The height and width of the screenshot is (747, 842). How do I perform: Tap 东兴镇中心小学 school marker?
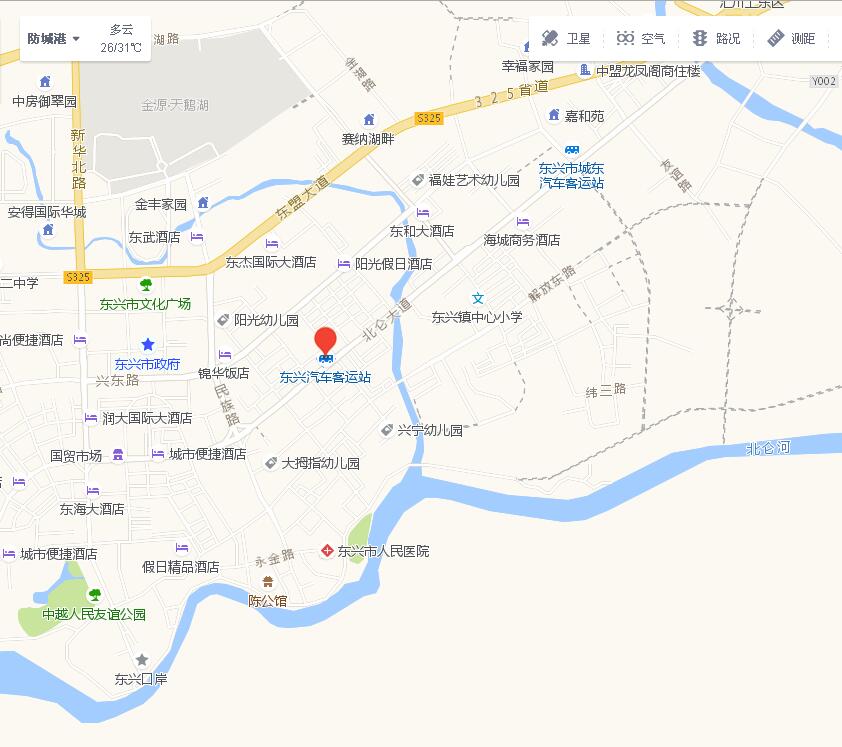point(478,298)
